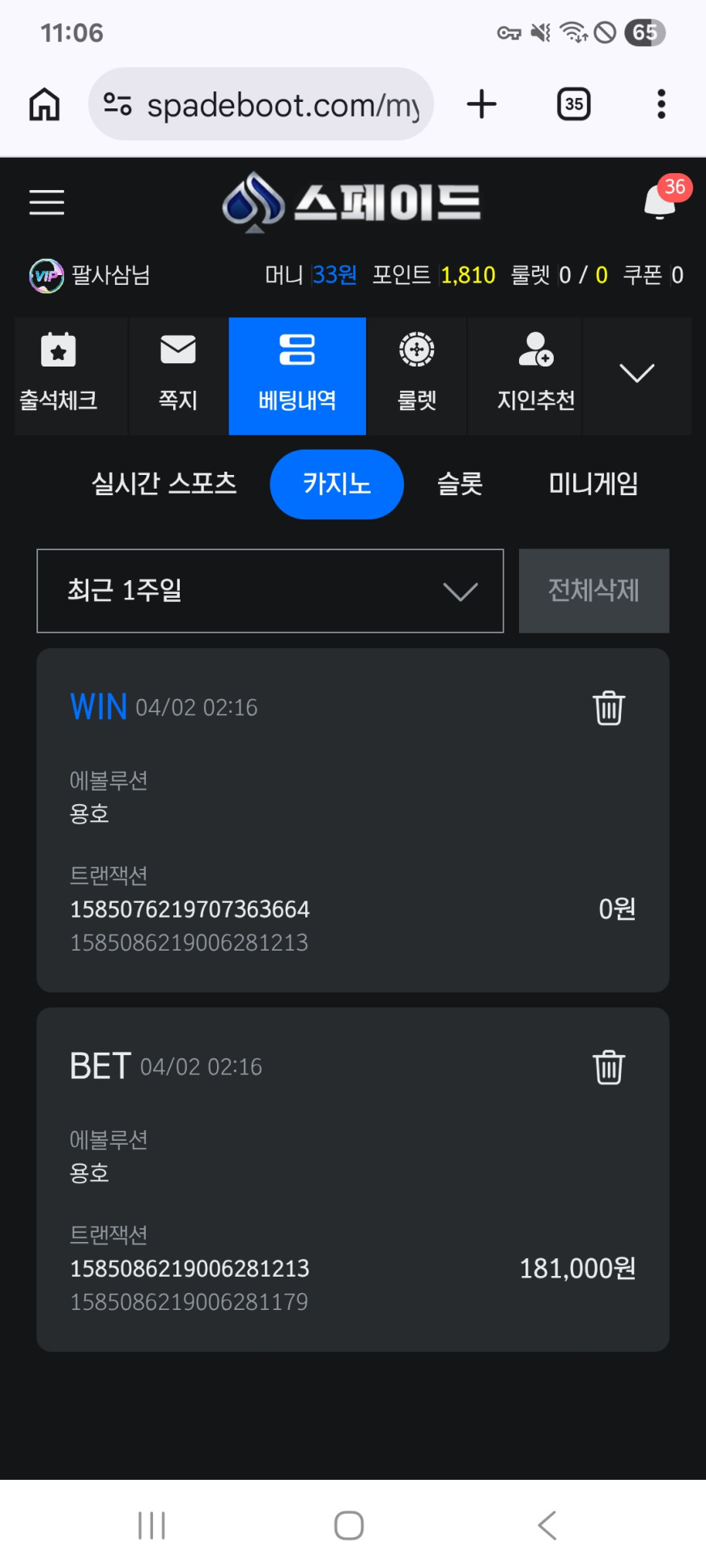Open 출석체크 attendance check
Image resolution: width=706 pixels, height=1568 pixels.
(59, 375)
